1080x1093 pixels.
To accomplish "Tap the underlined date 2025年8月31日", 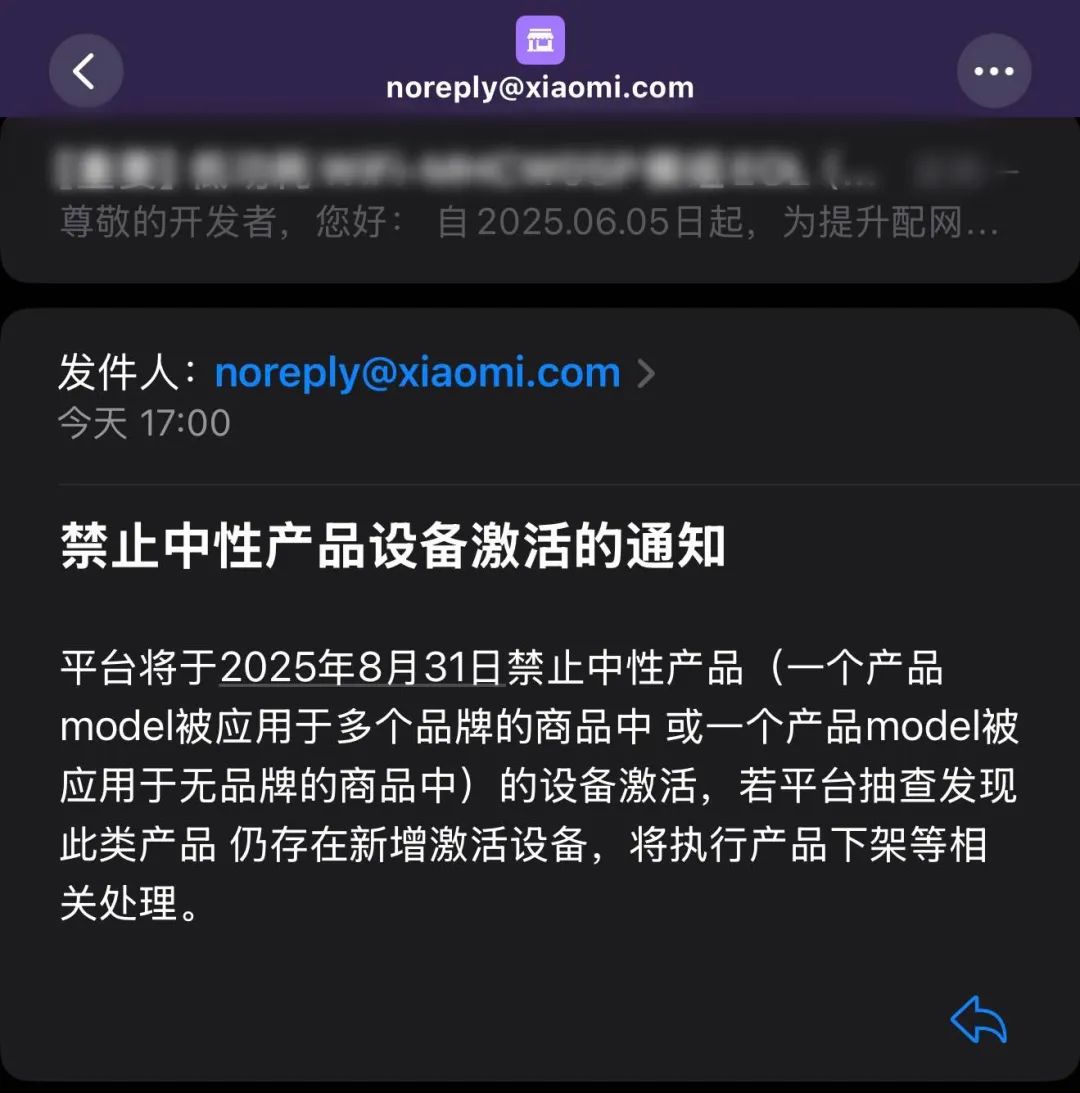I will click(x=361, y=669).
